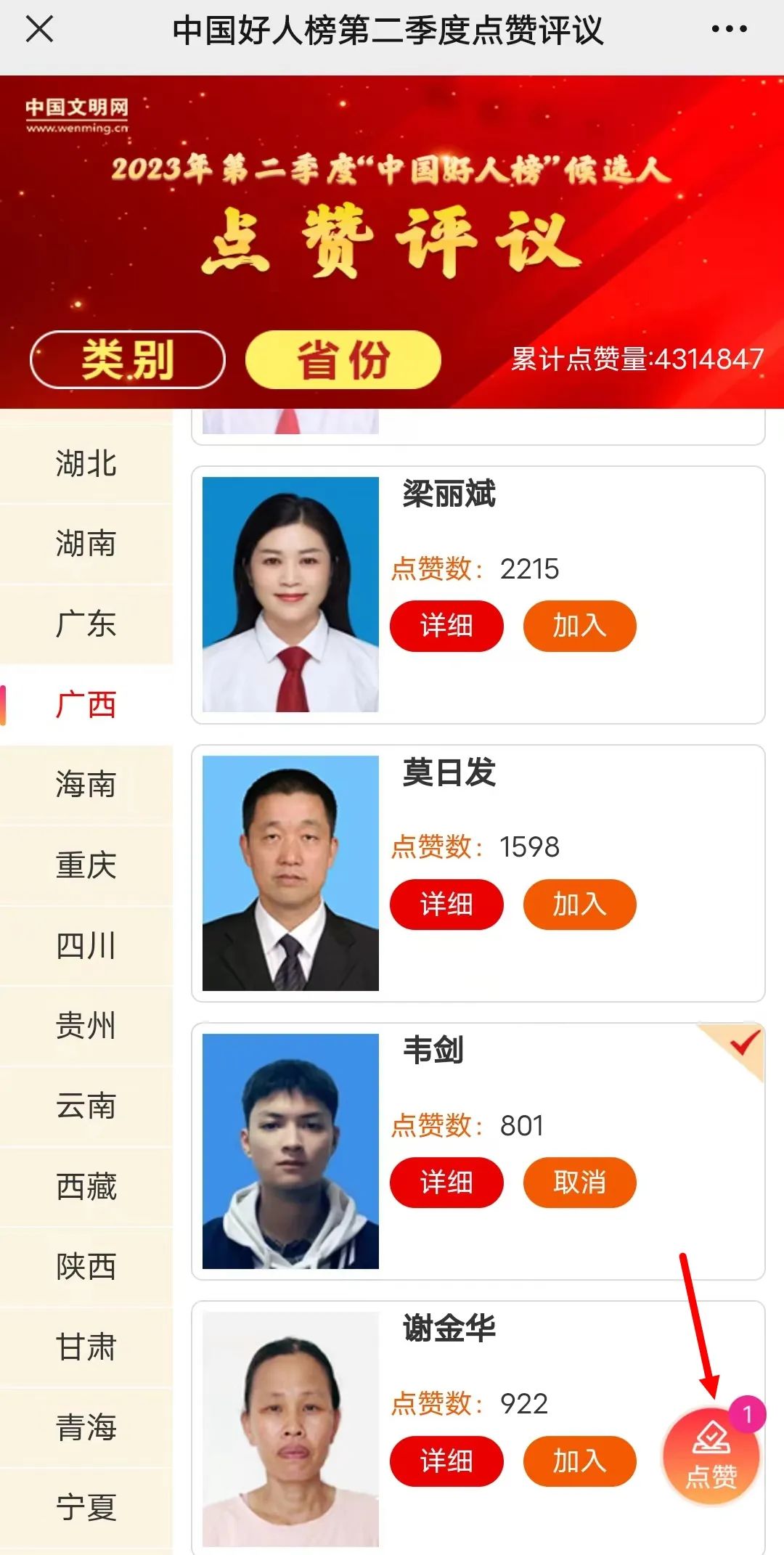Choose 湖南 in the province list
Viewport: 784px width, 1555px height.
tap(86, 544)
